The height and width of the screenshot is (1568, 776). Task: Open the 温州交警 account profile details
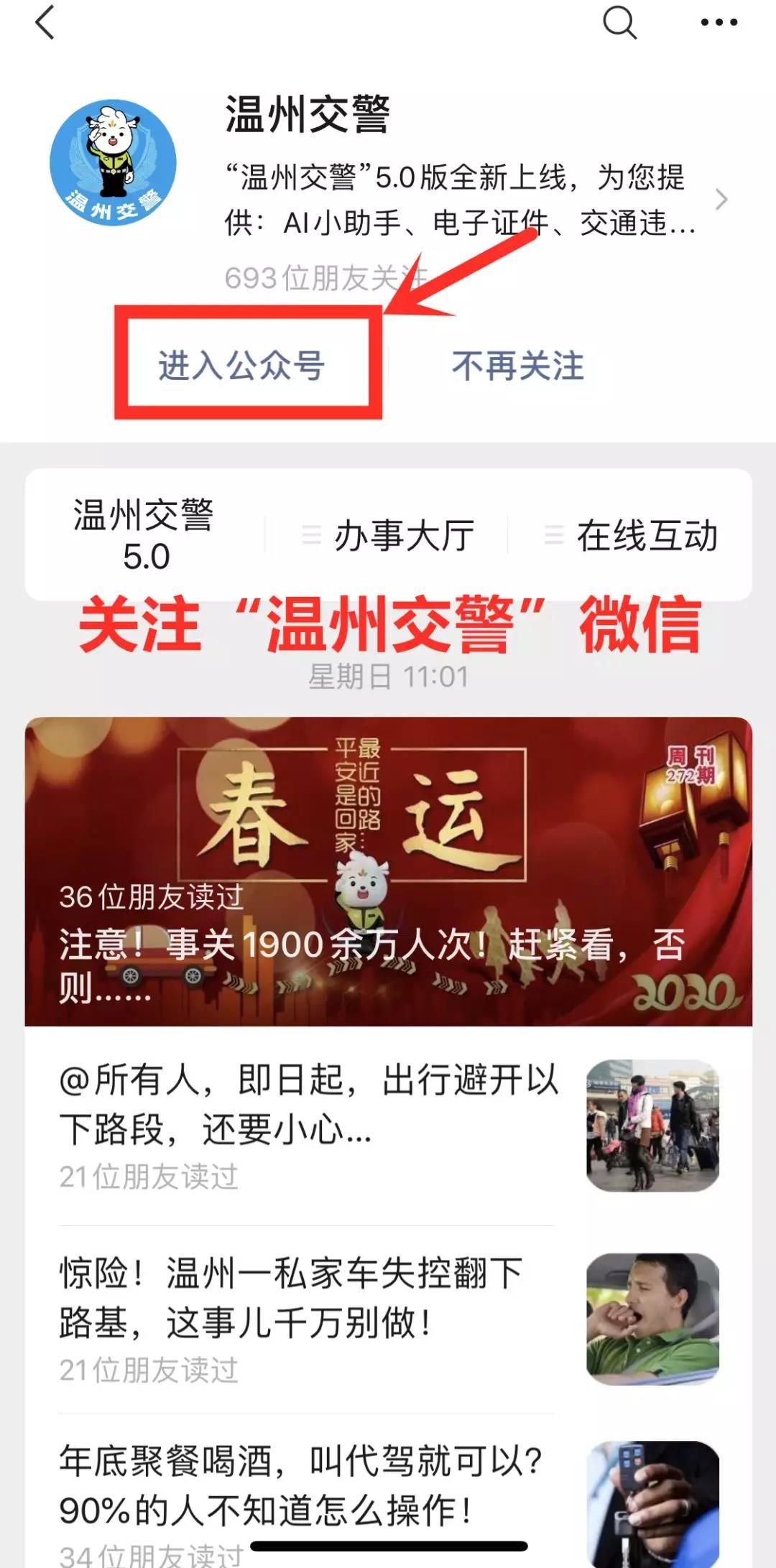(x=721, y=200)
